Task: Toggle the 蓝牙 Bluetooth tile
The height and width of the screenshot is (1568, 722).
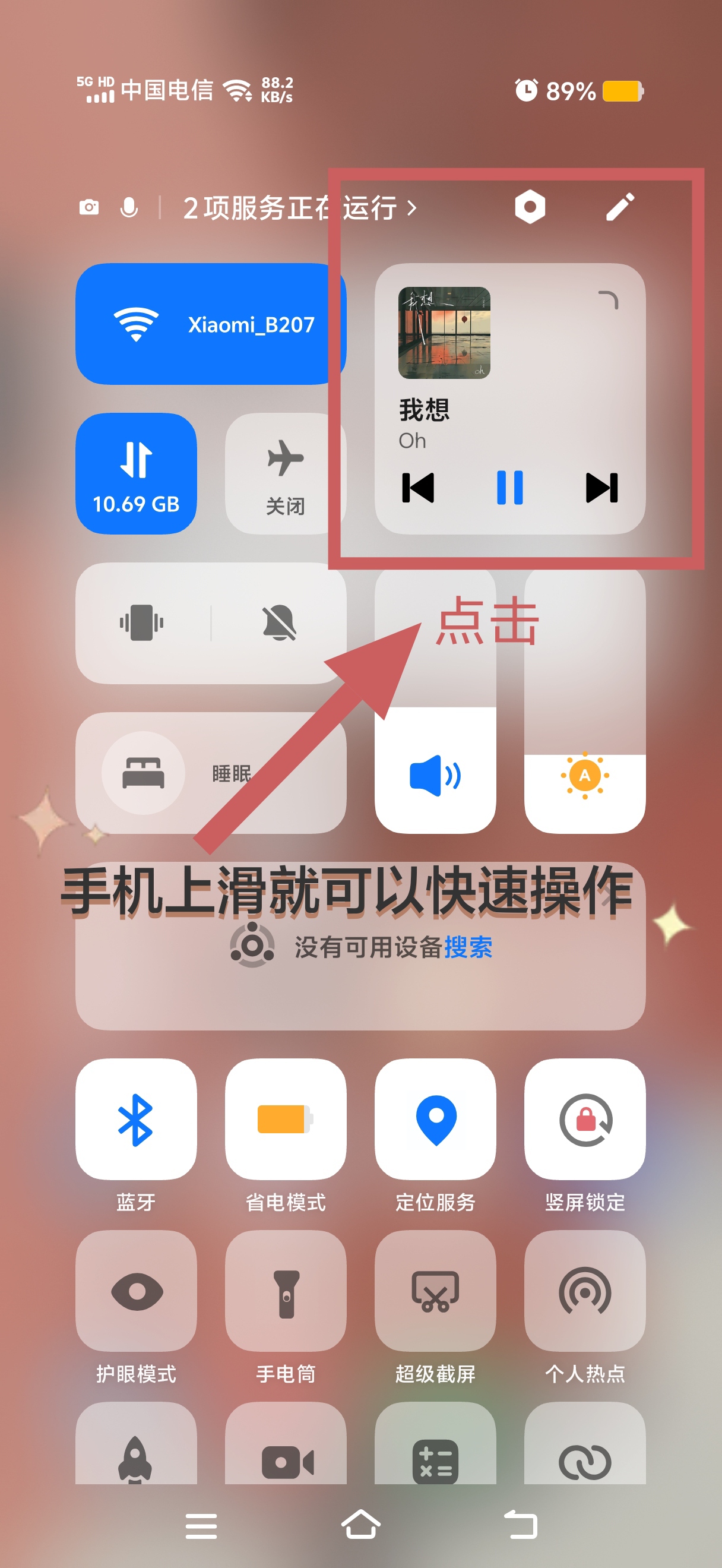Action: [136, 1119]
